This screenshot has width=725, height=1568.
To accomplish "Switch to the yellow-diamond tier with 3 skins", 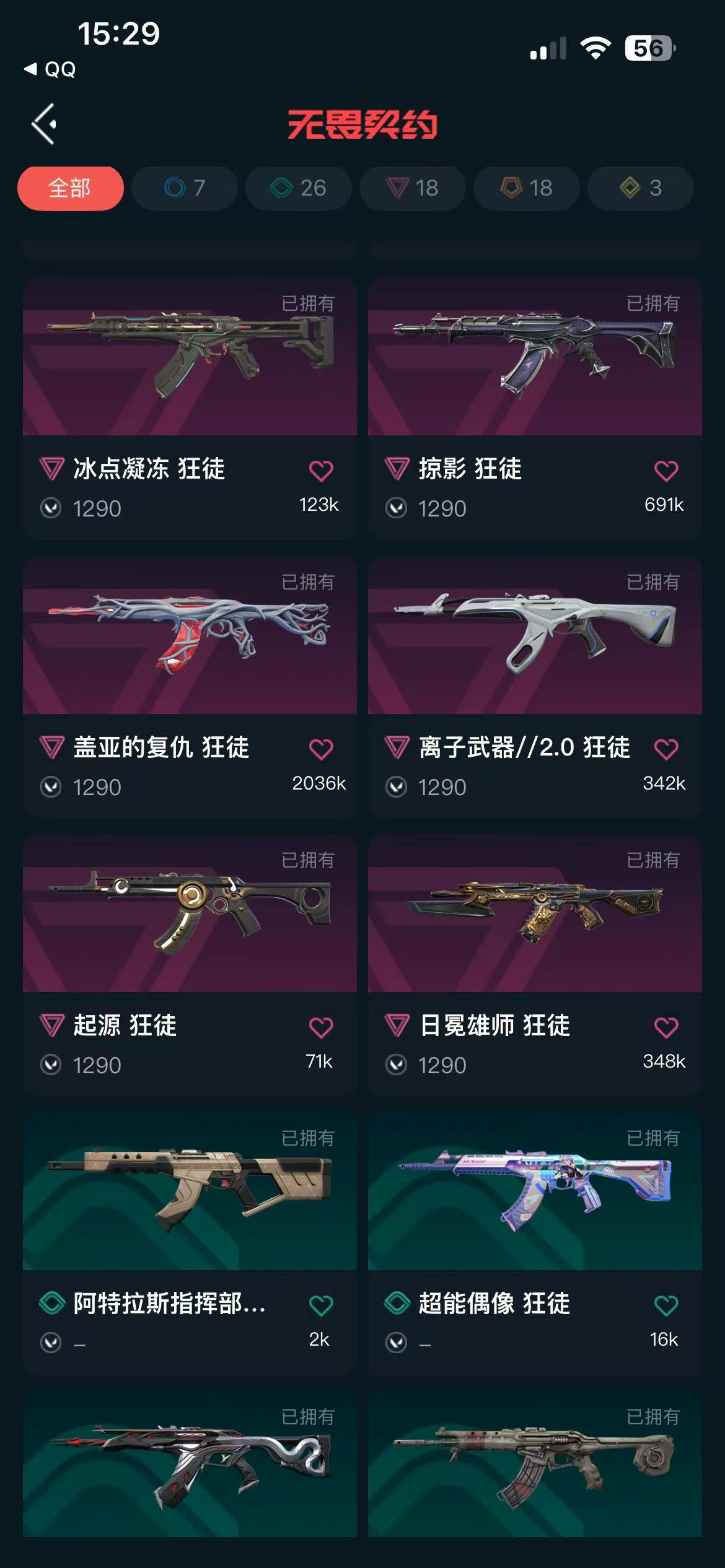I will click(640, 188).
